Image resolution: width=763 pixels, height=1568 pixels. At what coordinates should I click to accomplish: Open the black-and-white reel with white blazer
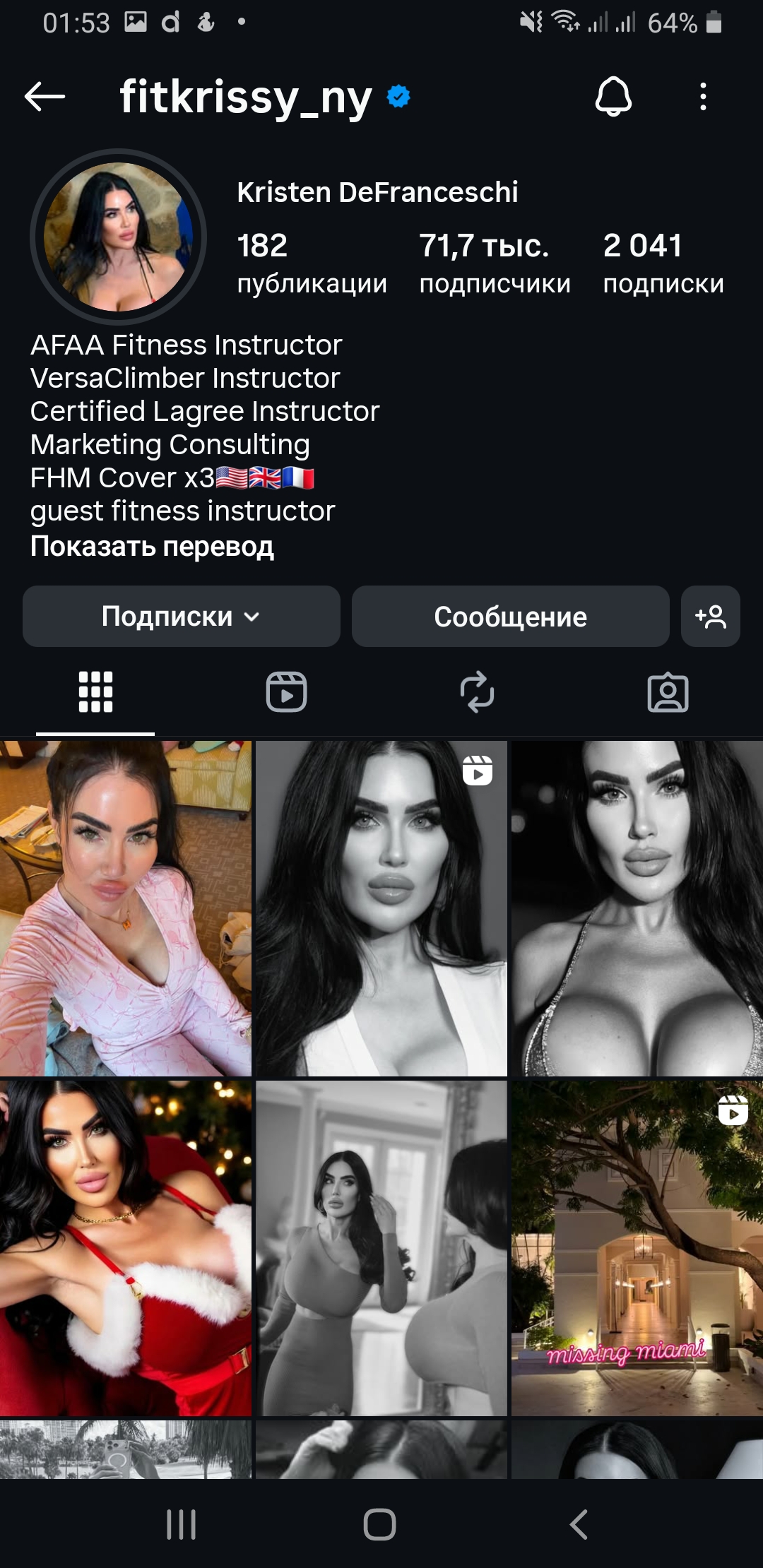[381, 908]
